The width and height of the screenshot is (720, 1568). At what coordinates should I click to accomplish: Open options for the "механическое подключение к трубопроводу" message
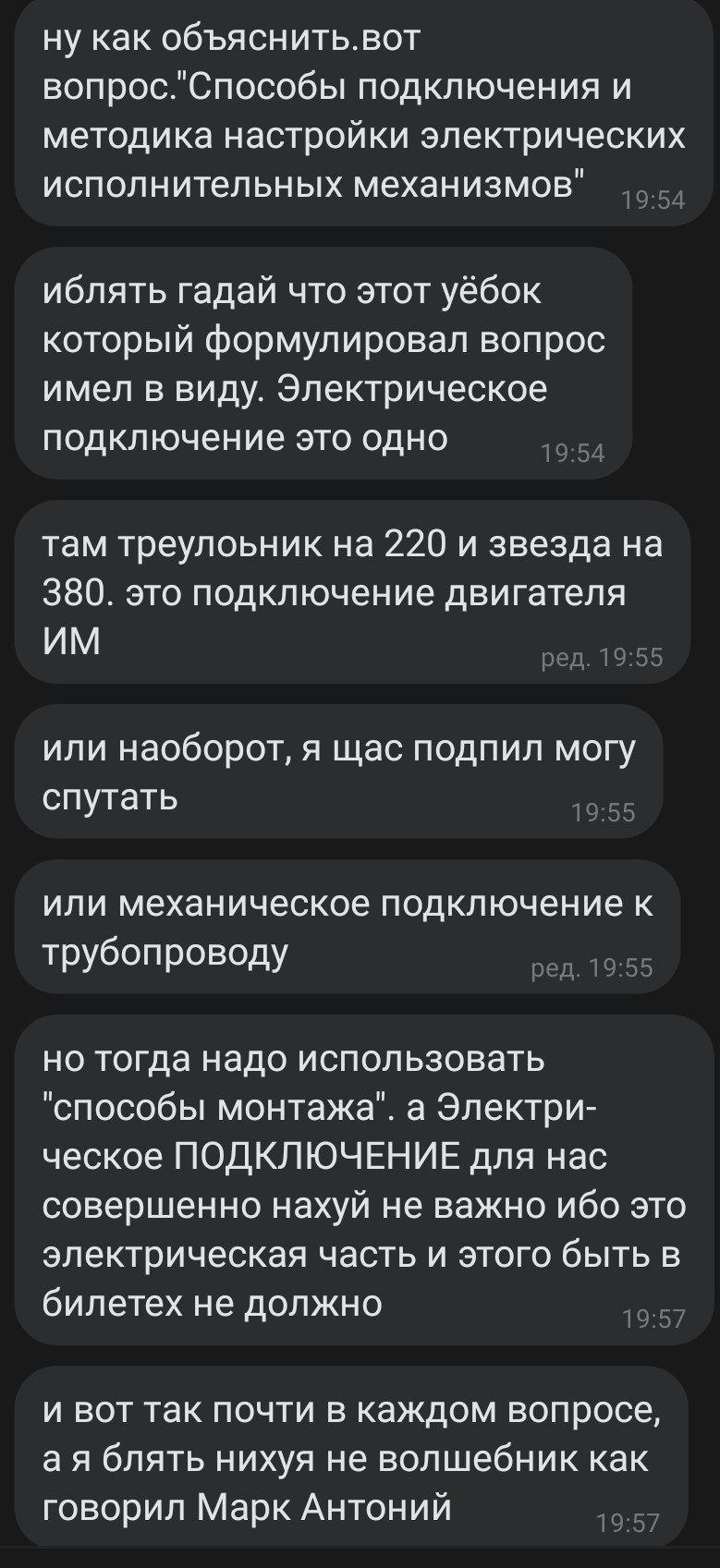348,927
